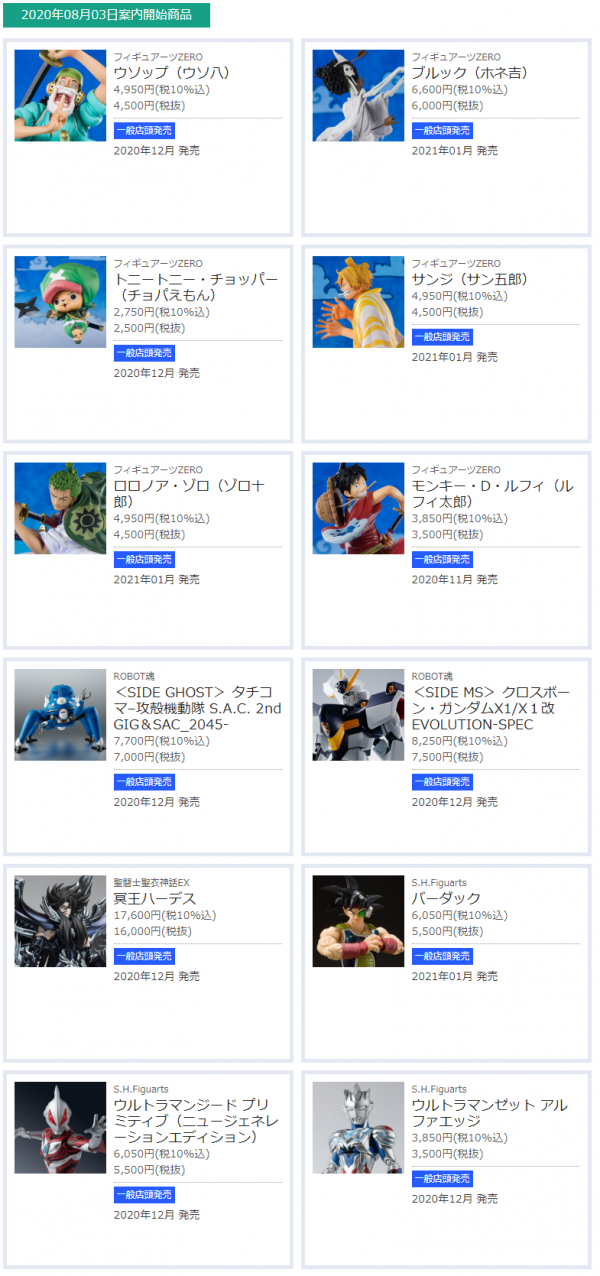This screenshot has width=600, height=1276.
Task: View the モンキー・D・ルフィ（ルフィ太郎） figure
Action: point(492,493)
